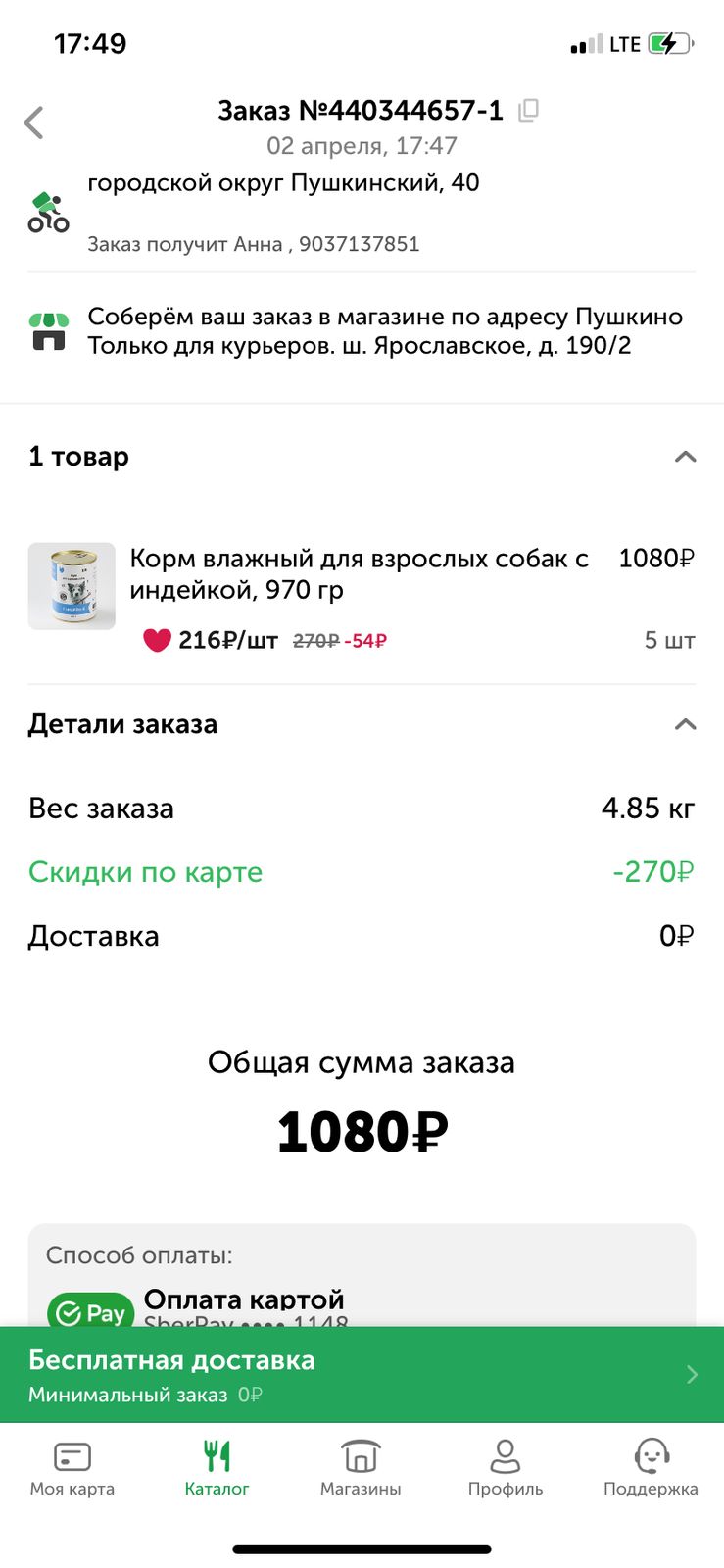Switch to the "Поддержка" tab
This screenshot has height=1568, width=724.
pos(651,1468)
